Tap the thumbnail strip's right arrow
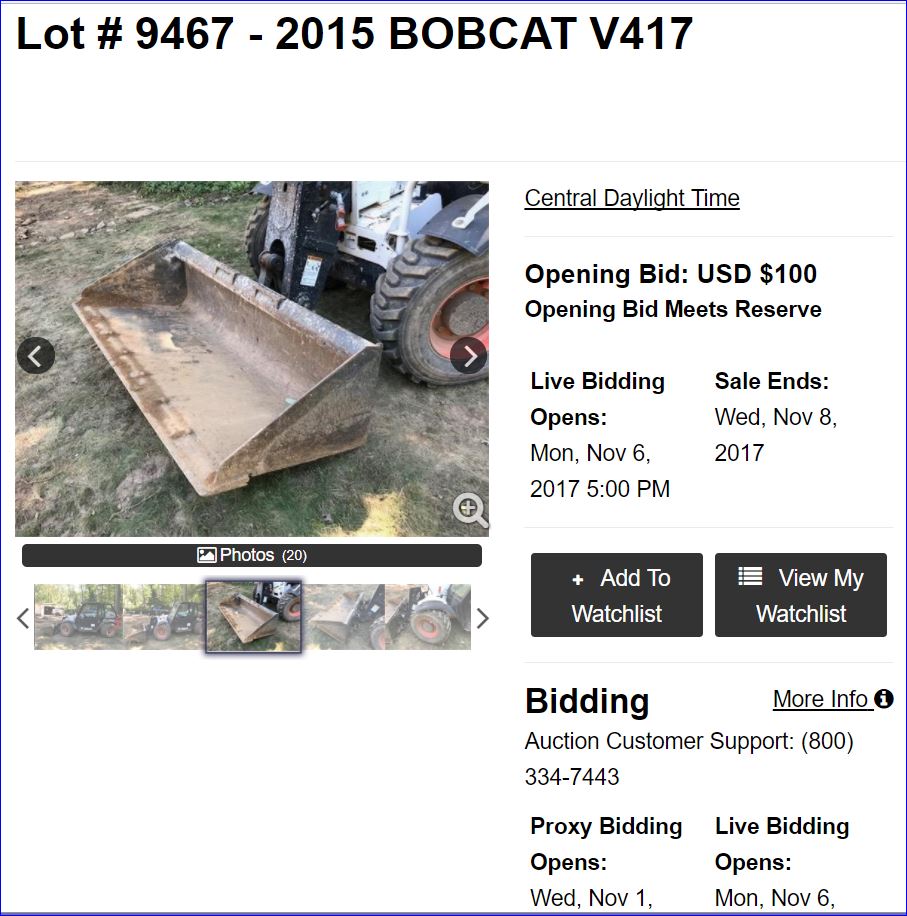 point(482,618)
